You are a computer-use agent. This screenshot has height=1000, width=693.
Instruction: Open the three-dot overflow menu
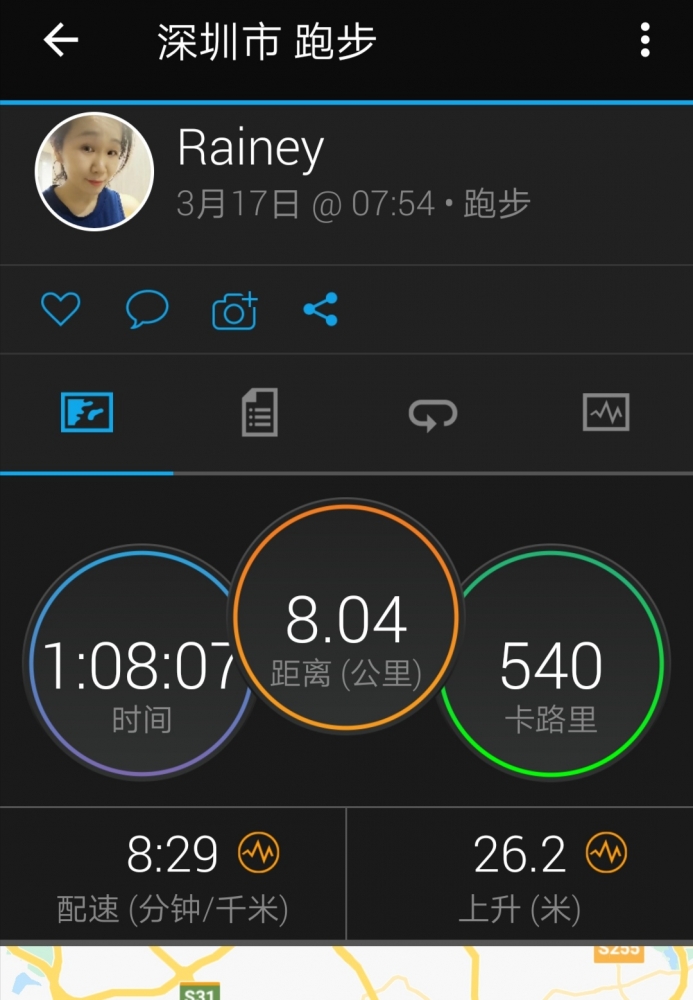(645, 40)
